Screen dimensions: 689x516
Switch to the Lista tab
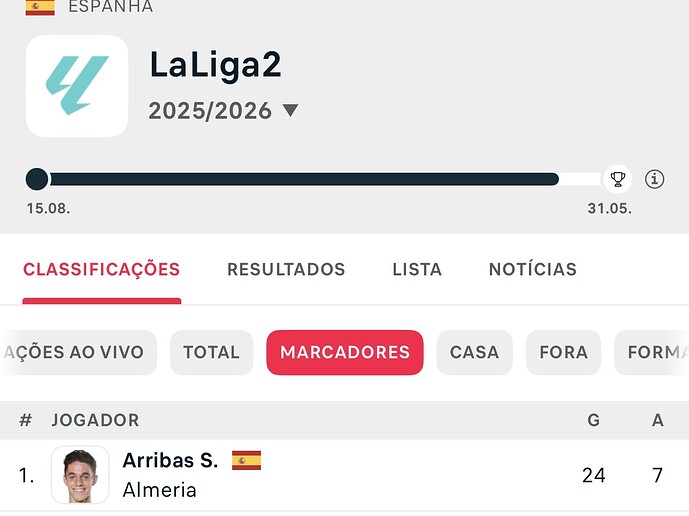point(417,269)
